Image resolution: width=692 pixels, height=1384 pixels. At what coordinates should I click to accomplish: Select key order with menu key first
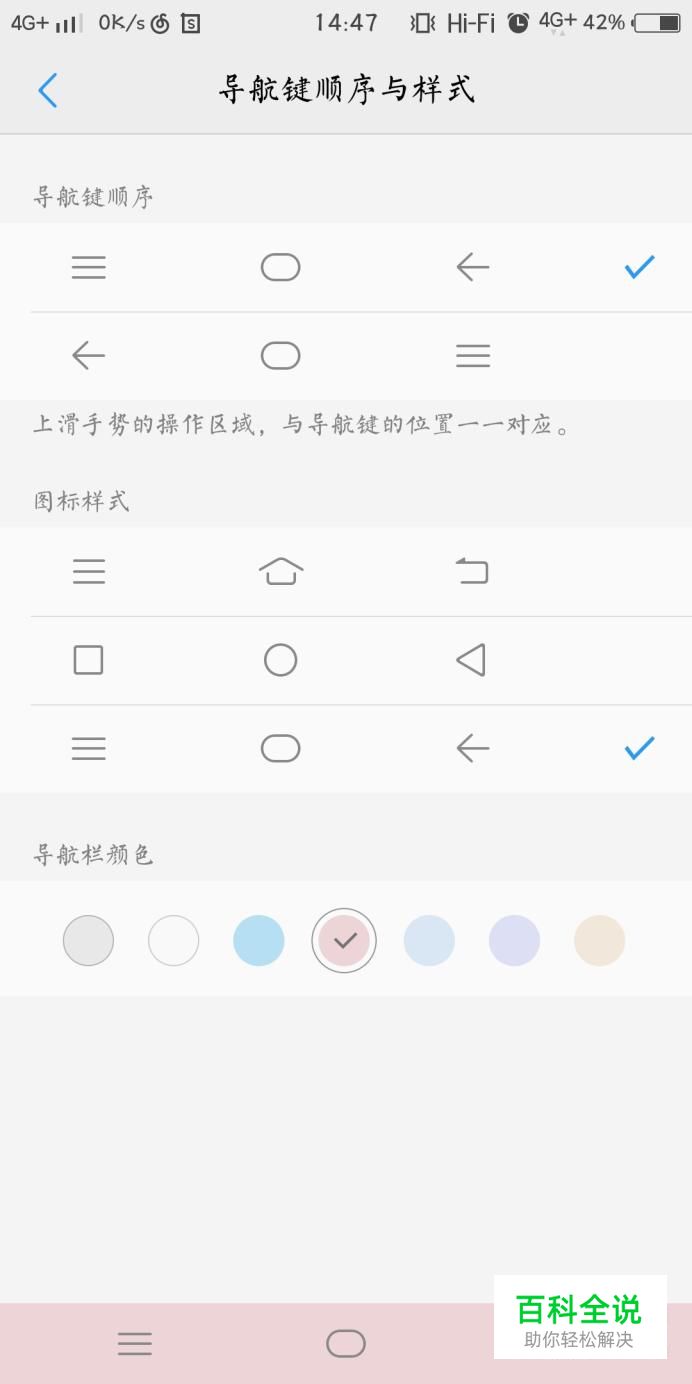[346, 267]
